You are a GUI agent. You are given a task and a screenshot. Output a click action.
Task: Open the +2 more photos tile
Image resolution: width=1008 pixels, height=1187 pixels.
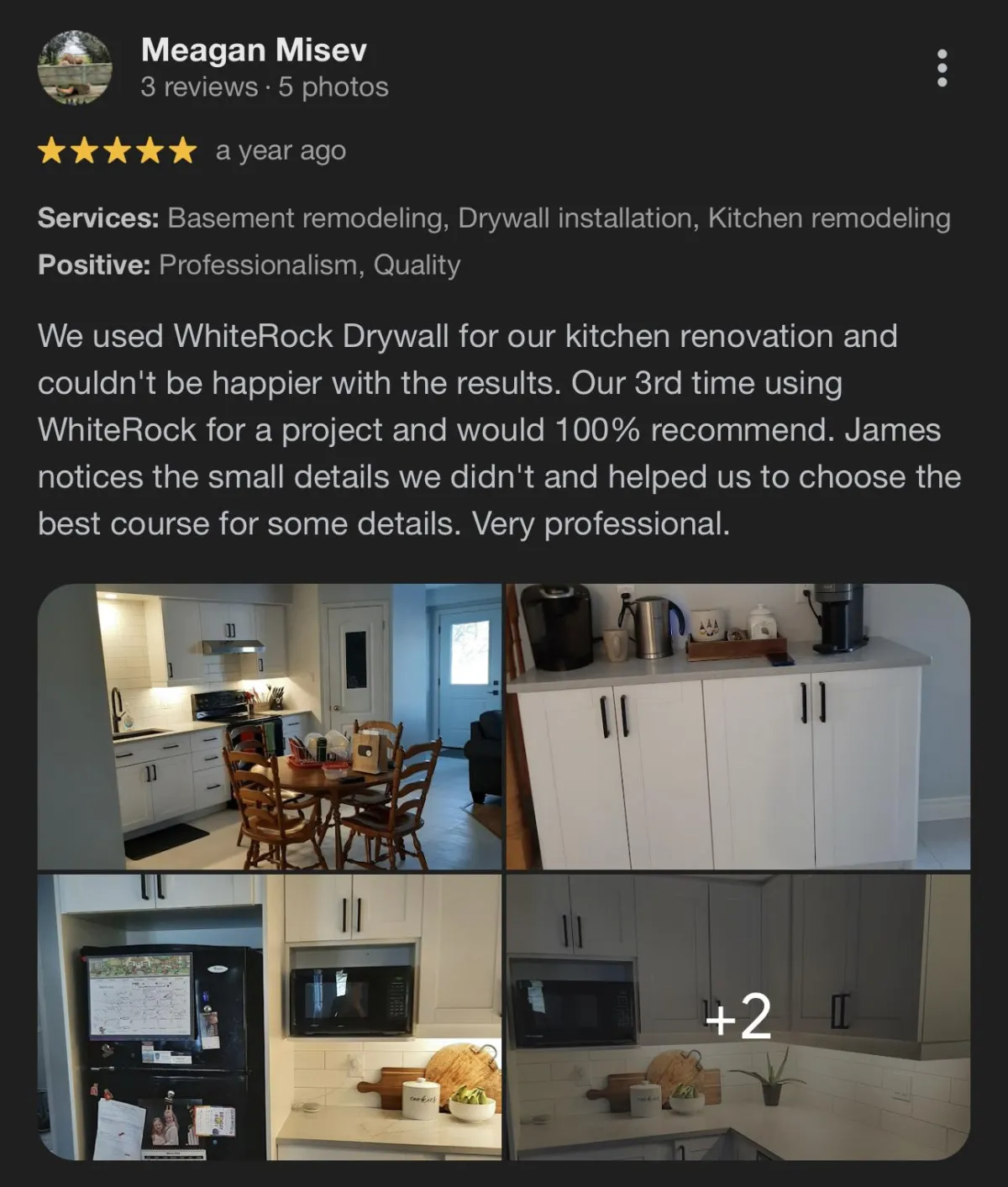738,1017
